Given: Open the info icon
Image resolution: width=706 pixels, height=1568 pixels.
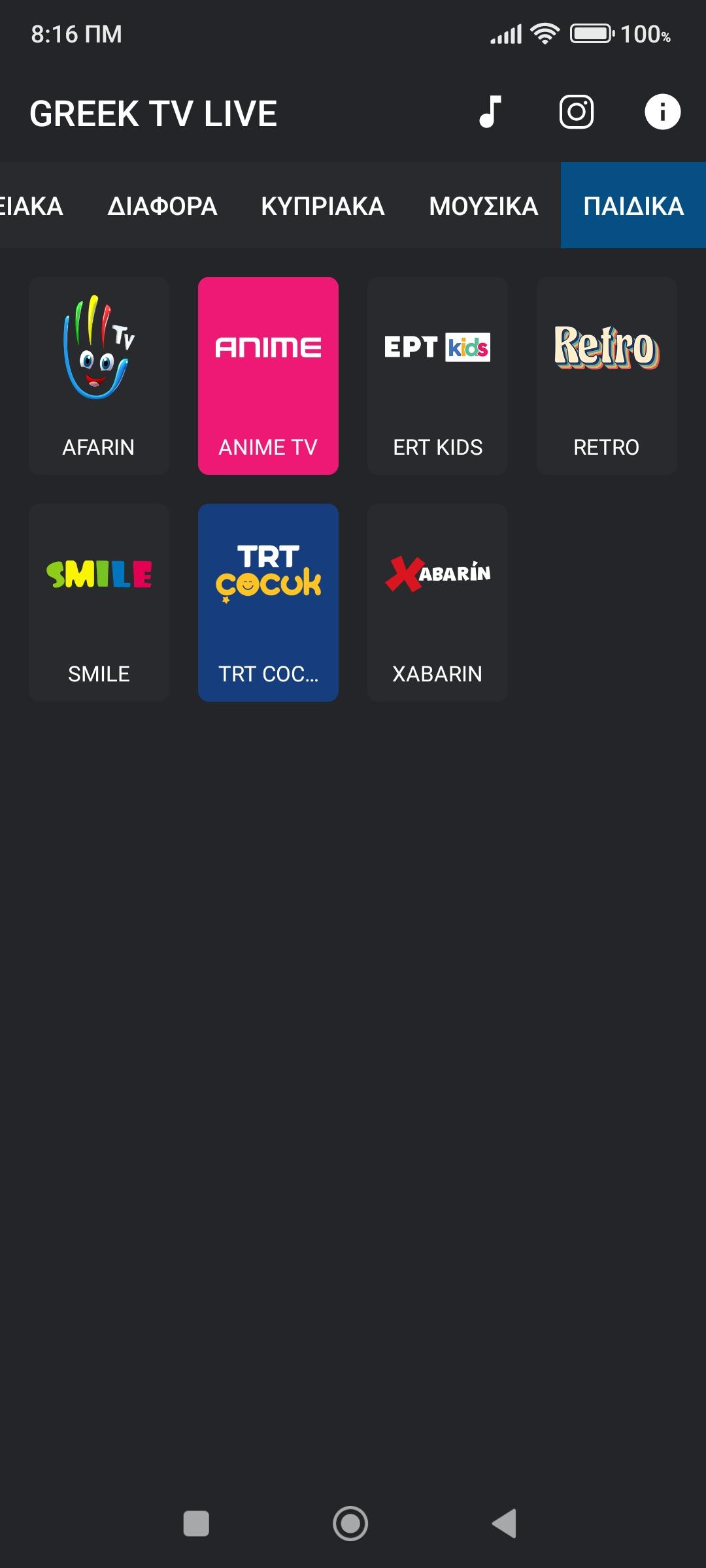Looking at the screenshot, I should tap(663, 112).
